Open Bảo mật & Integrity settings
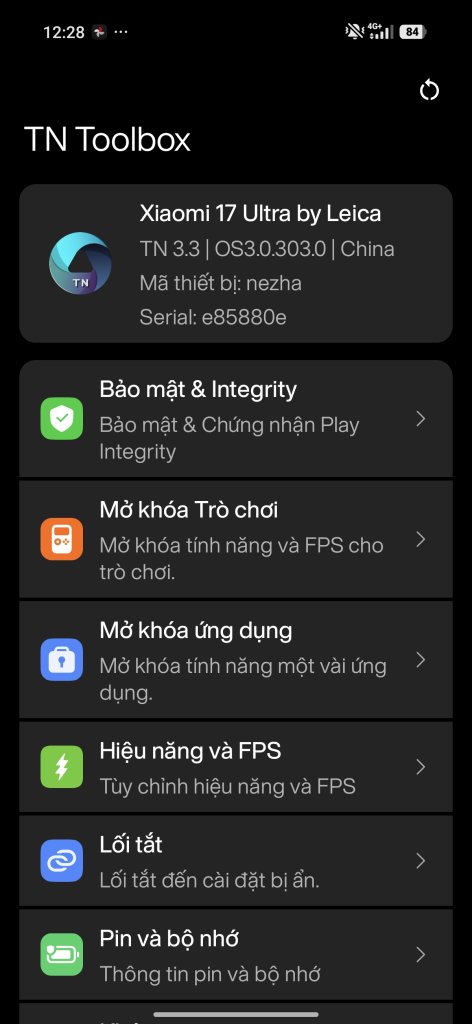 tap(236, 419)
